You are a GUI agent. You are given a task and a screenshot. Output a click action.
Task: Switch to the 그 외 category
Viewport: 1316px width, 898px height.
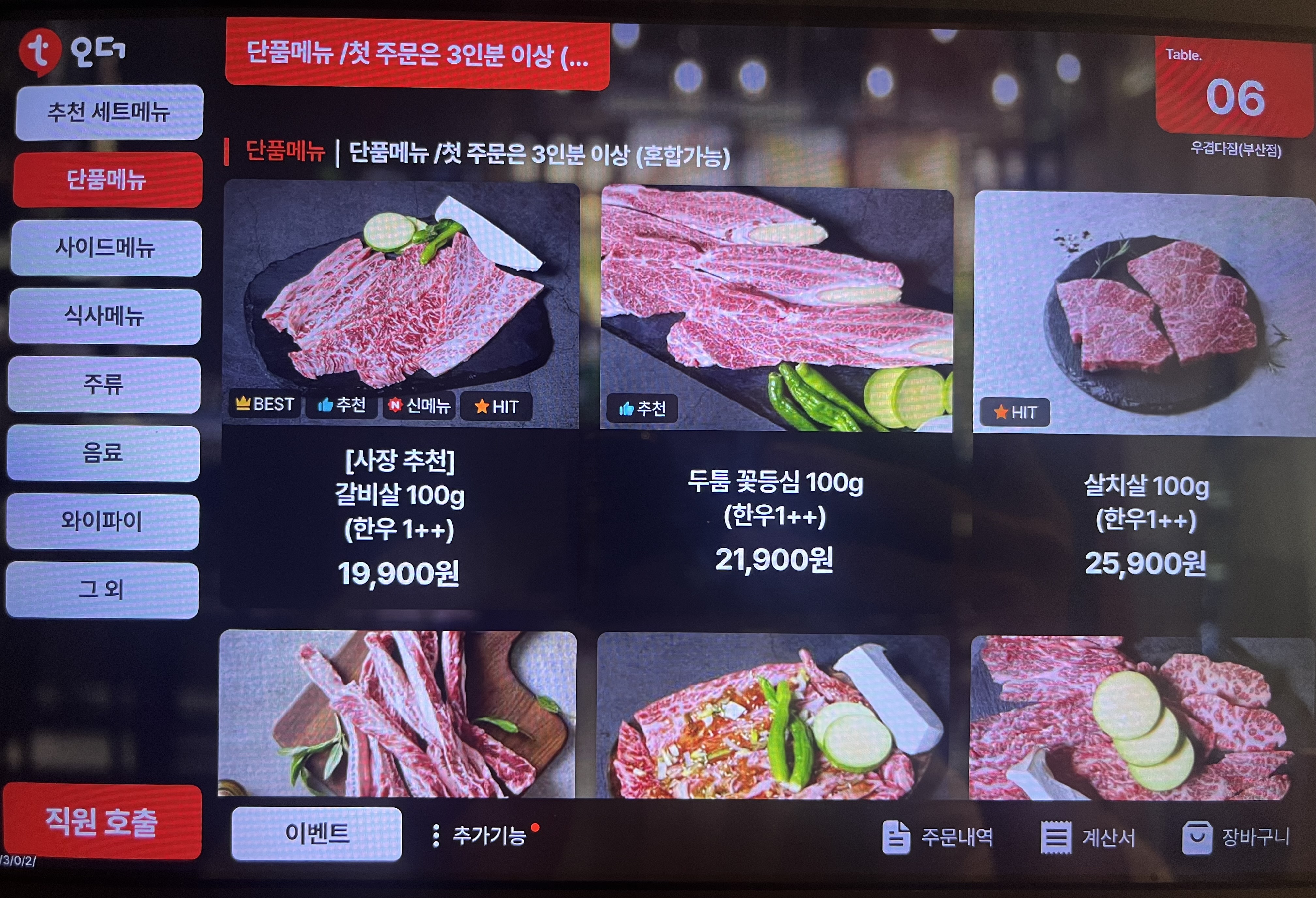pos(102,590)
